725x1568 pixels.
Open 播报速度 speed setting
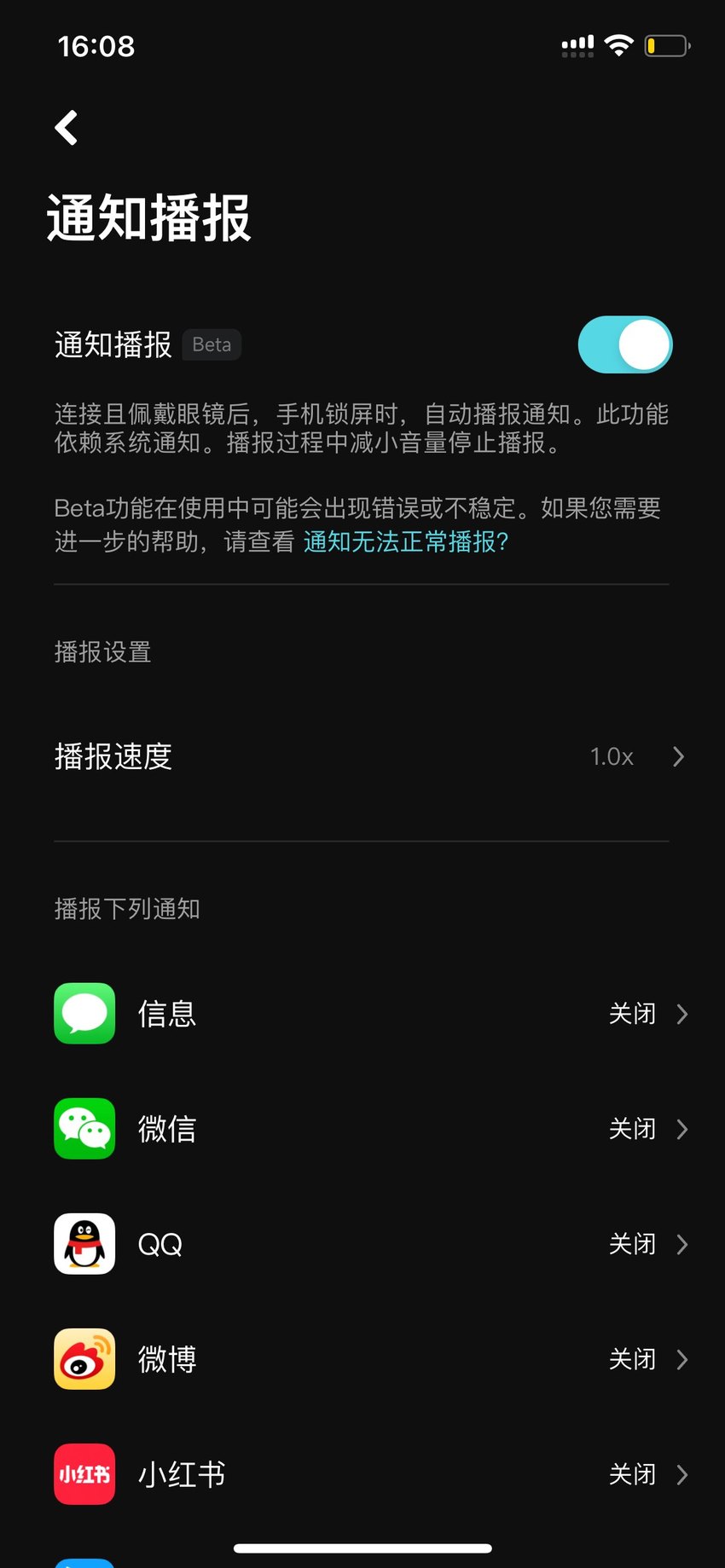click(362, 756)
